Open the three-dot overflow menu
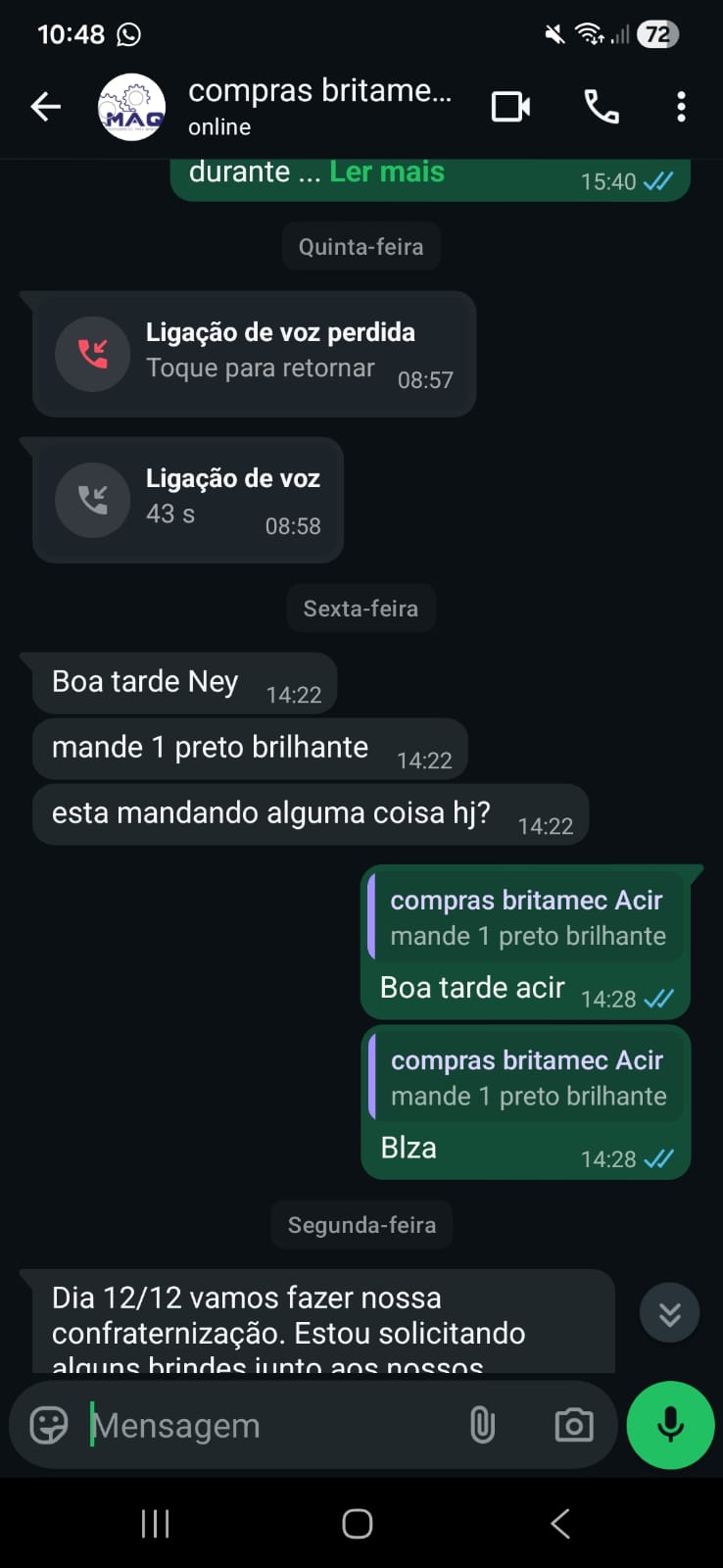The image size is (723, 1568). tap(681, 107)
